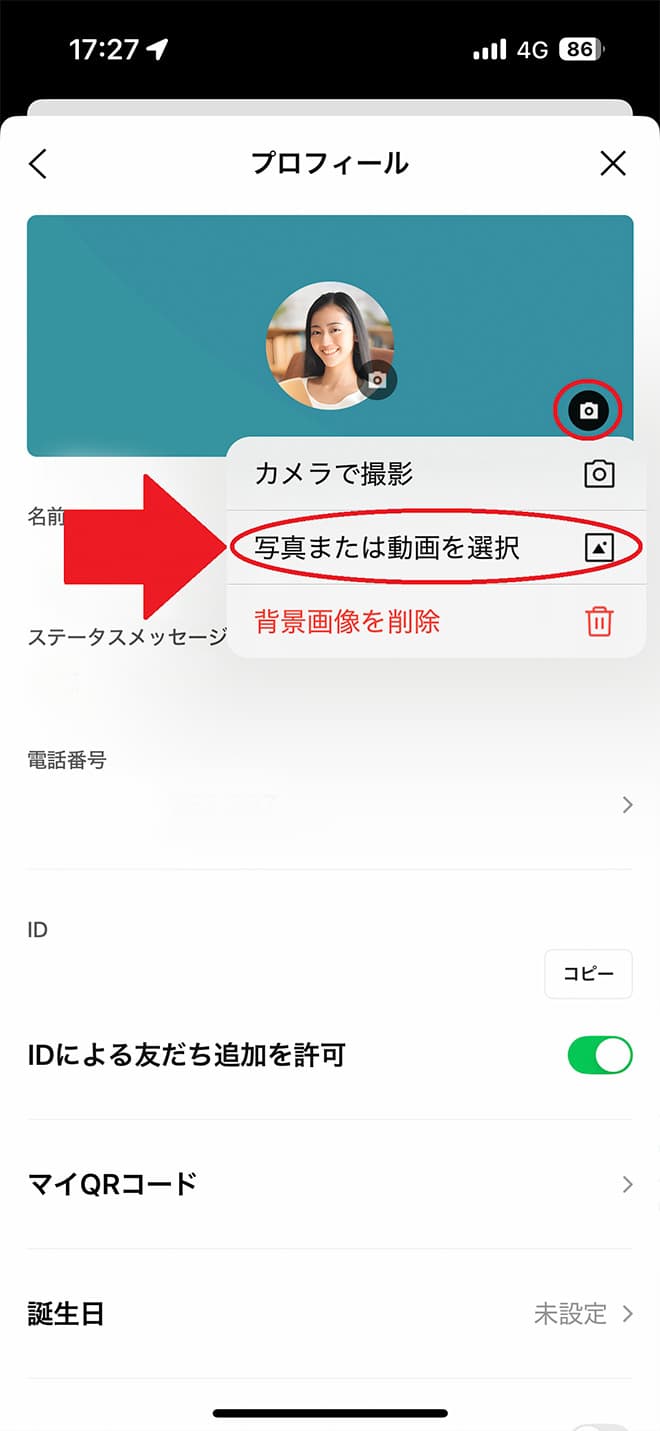Select カメラで撮影 from the menu
This screenshot has width=660, height=1431.
pyautogui.click(x=434, y=474)
